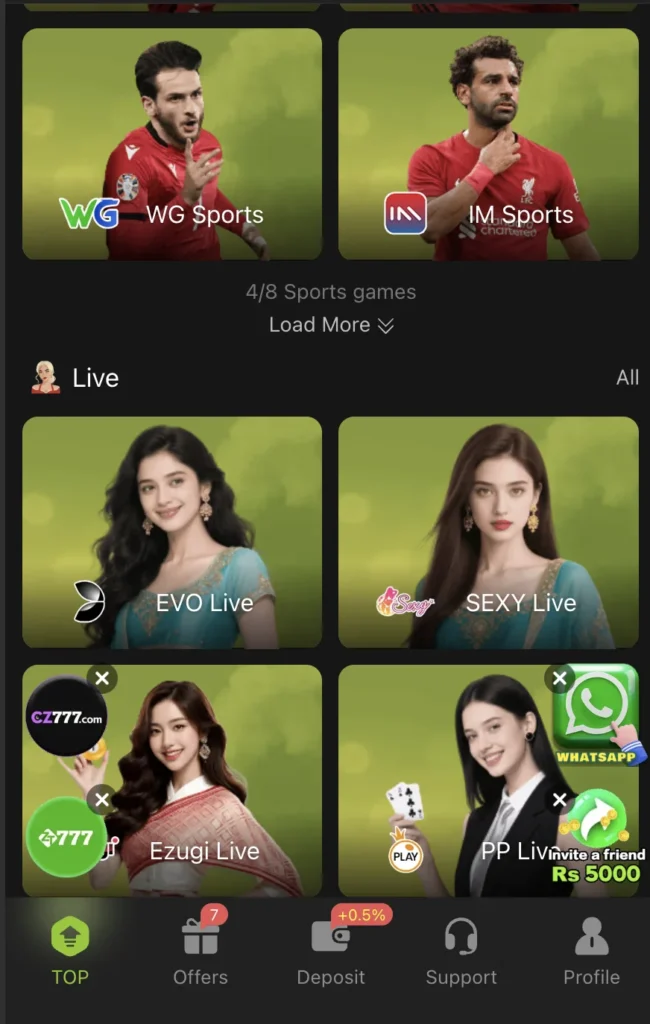Contact via the WhatsApp floating button
650x1024 pixels.
point(597,712)
